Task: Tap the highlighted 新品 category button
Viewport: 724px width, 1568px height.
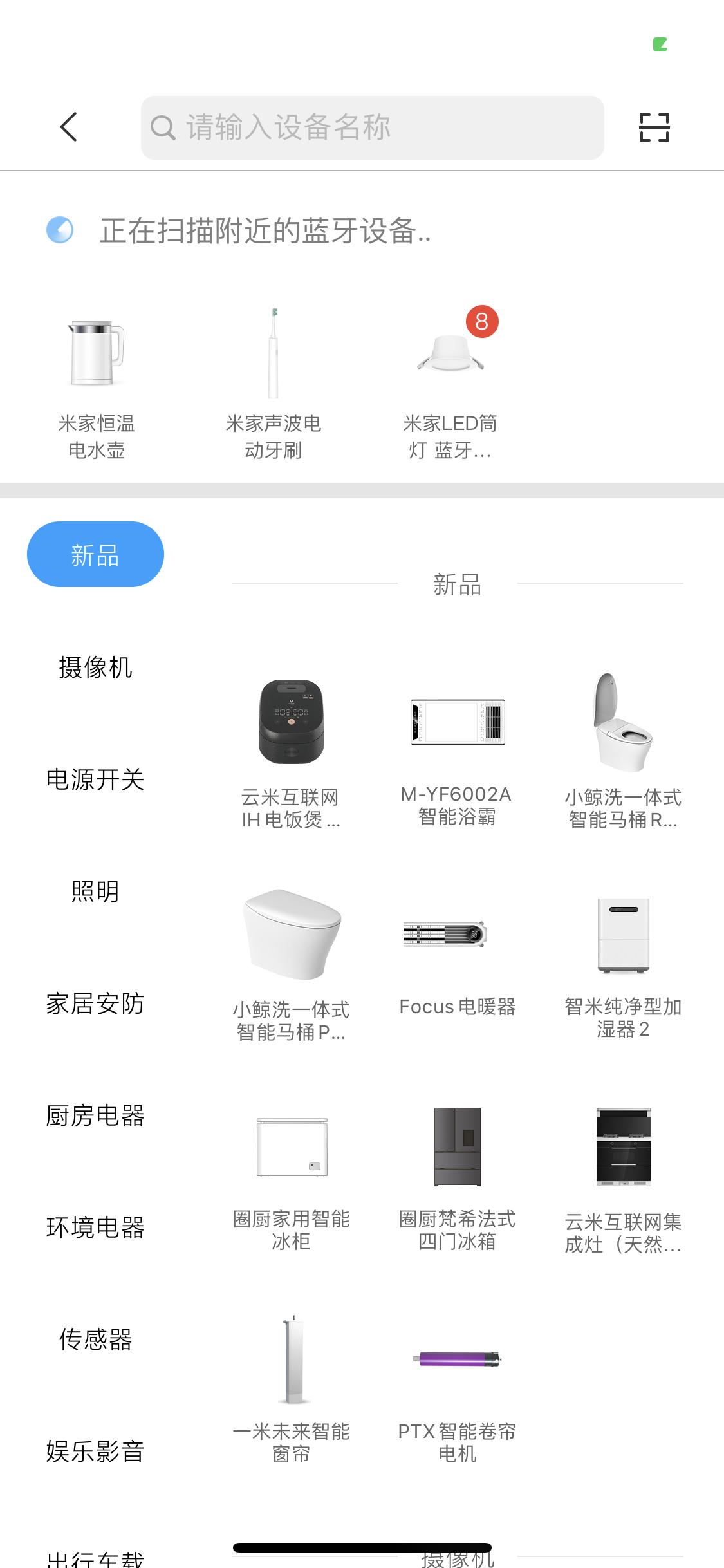Action: [95, 554]
